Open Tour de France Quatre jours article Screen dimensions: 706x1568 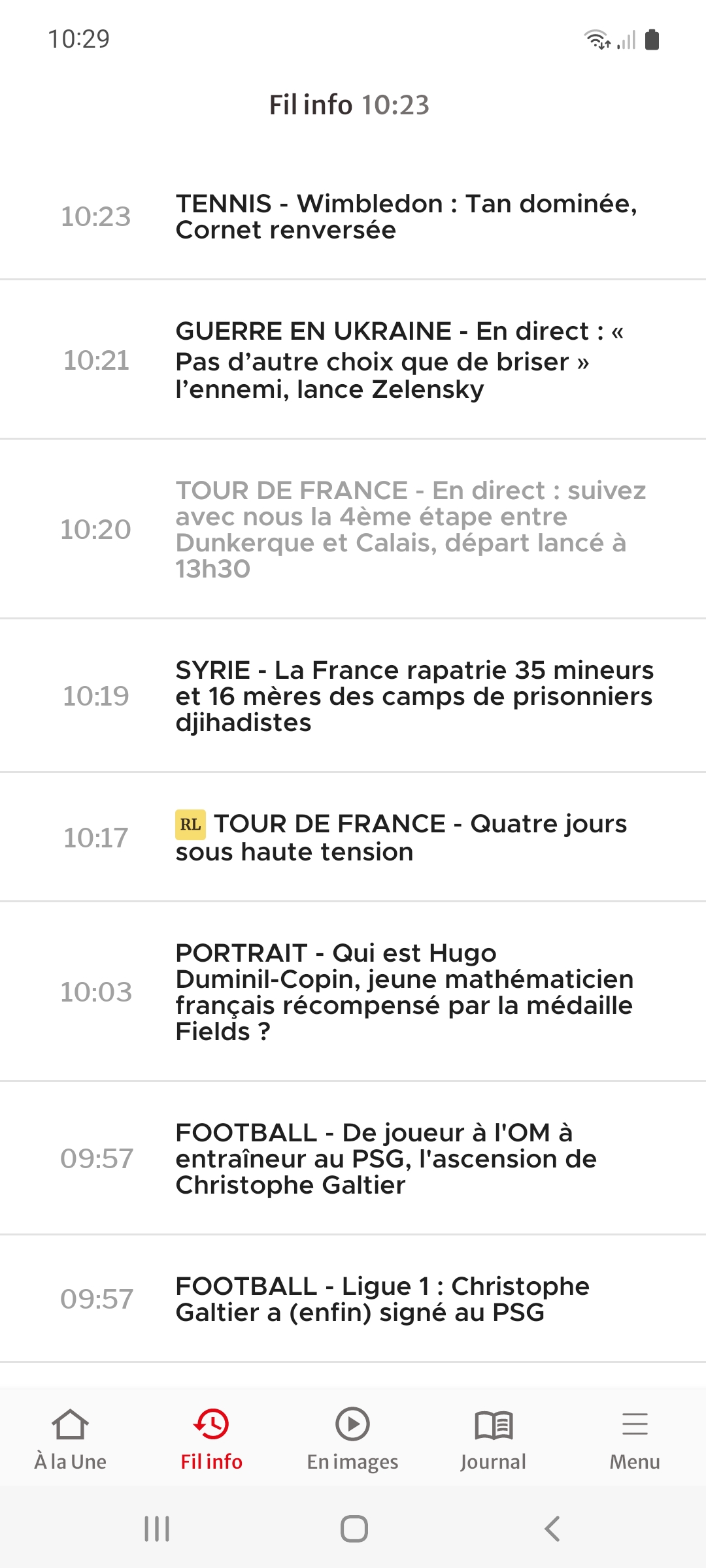(353, 838)
